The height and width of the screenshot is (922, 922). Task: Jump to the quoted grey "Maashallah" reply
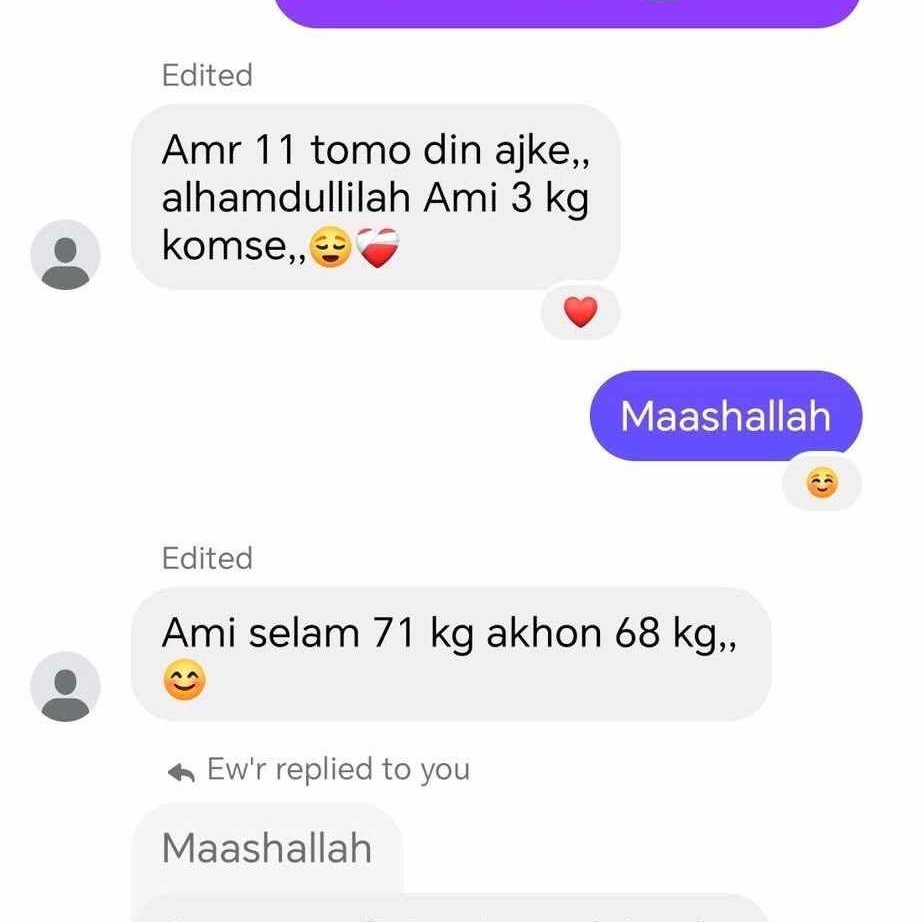click(x=267, y=849)
